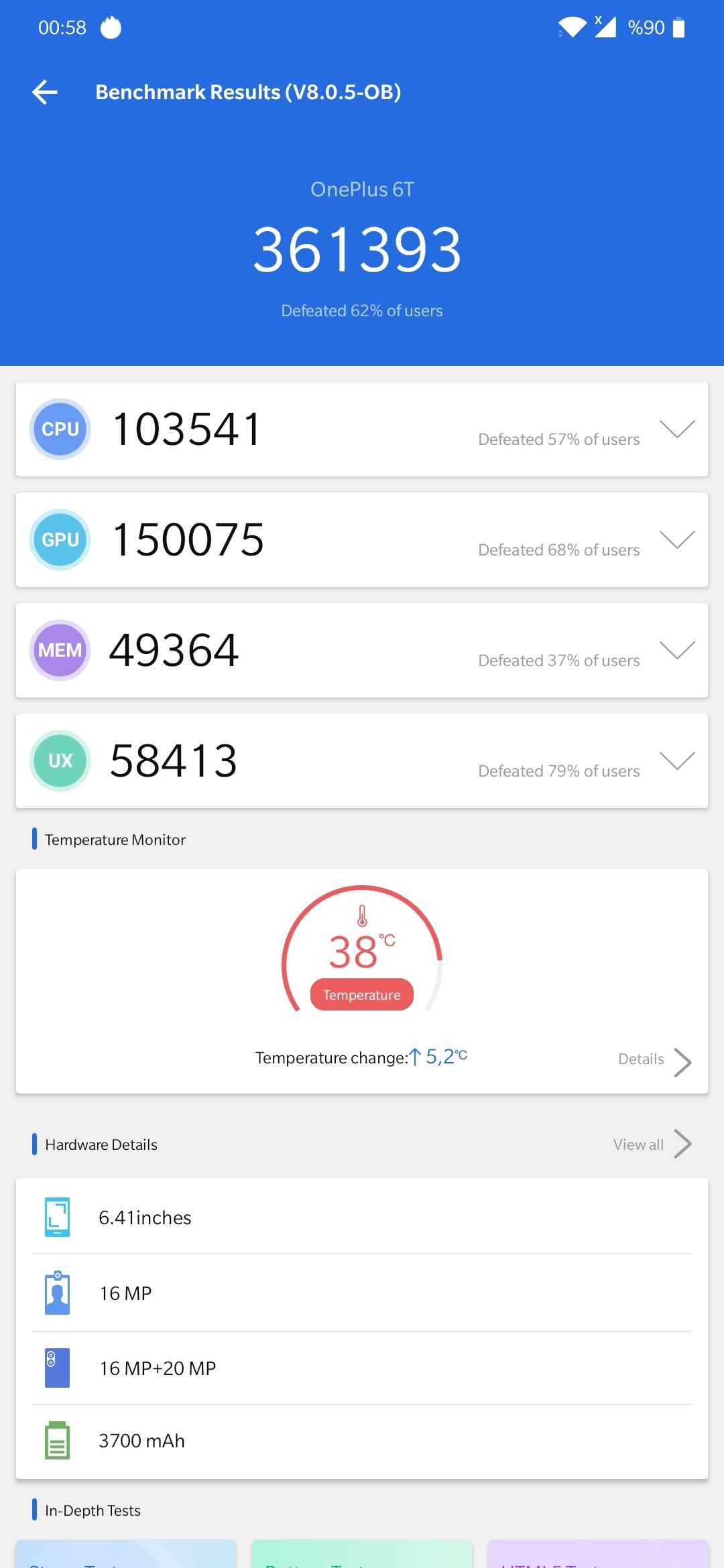Expand the MEM score section
The image size is (724, 1568).
[x=677, y=650]
